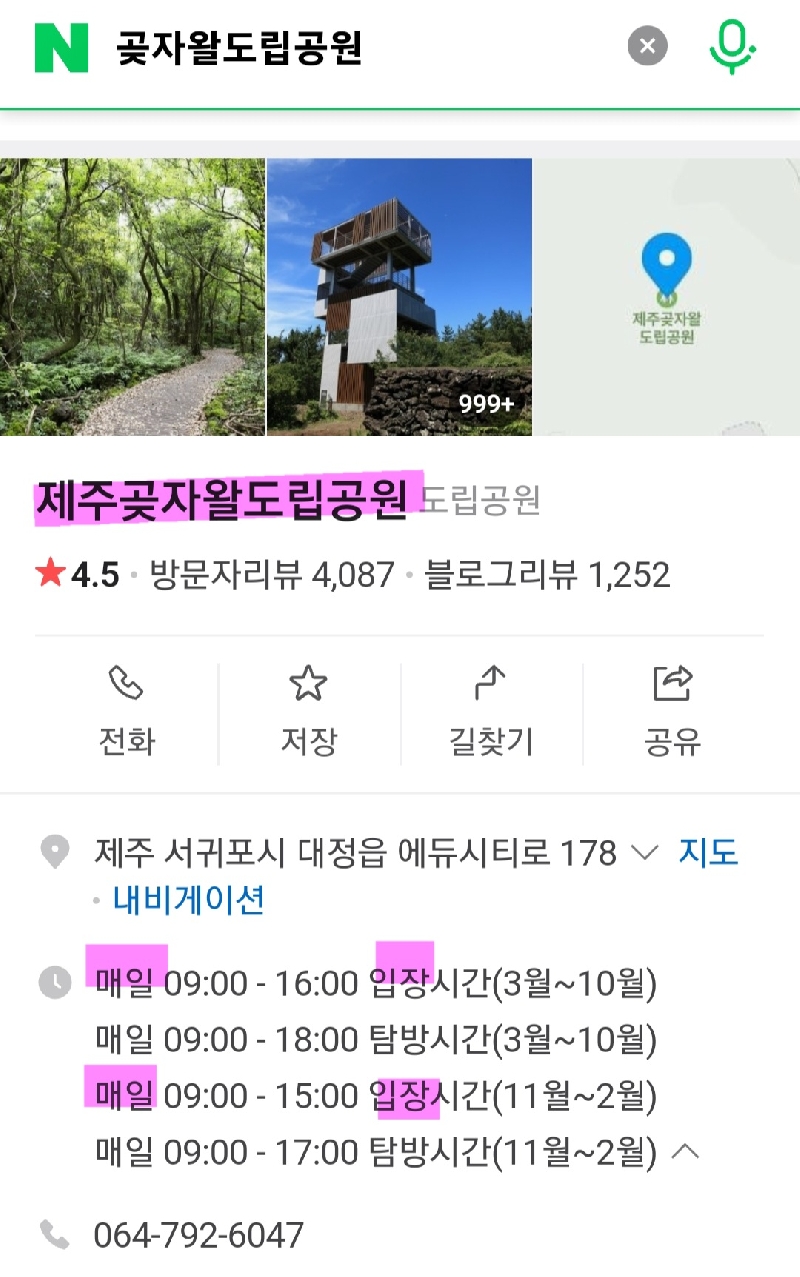Open the 지도 link

tap(708, 853)
